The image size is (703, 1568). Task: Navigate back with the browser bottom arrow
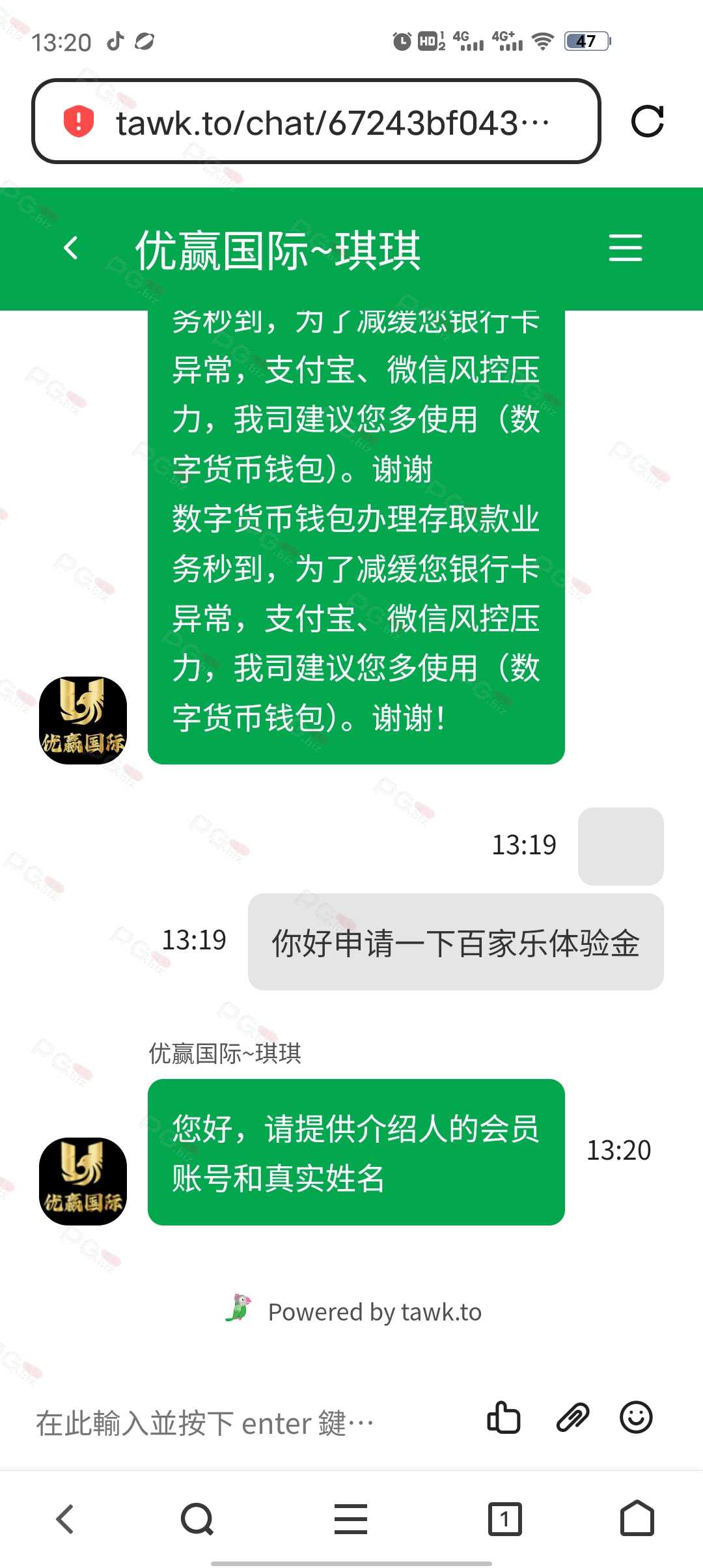click(x=65, y=1519)
